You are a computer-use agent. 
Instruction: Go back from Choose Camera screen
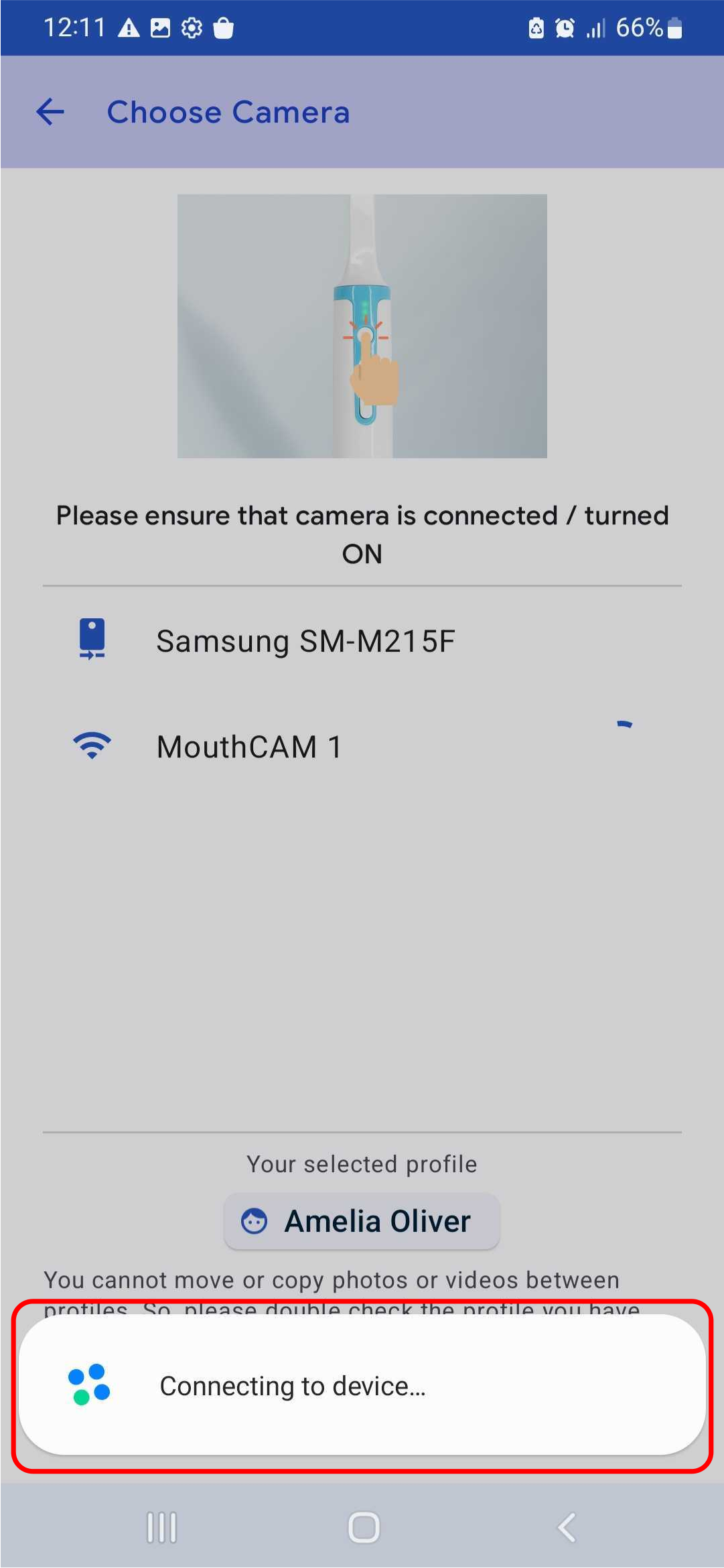pos(50,112)
